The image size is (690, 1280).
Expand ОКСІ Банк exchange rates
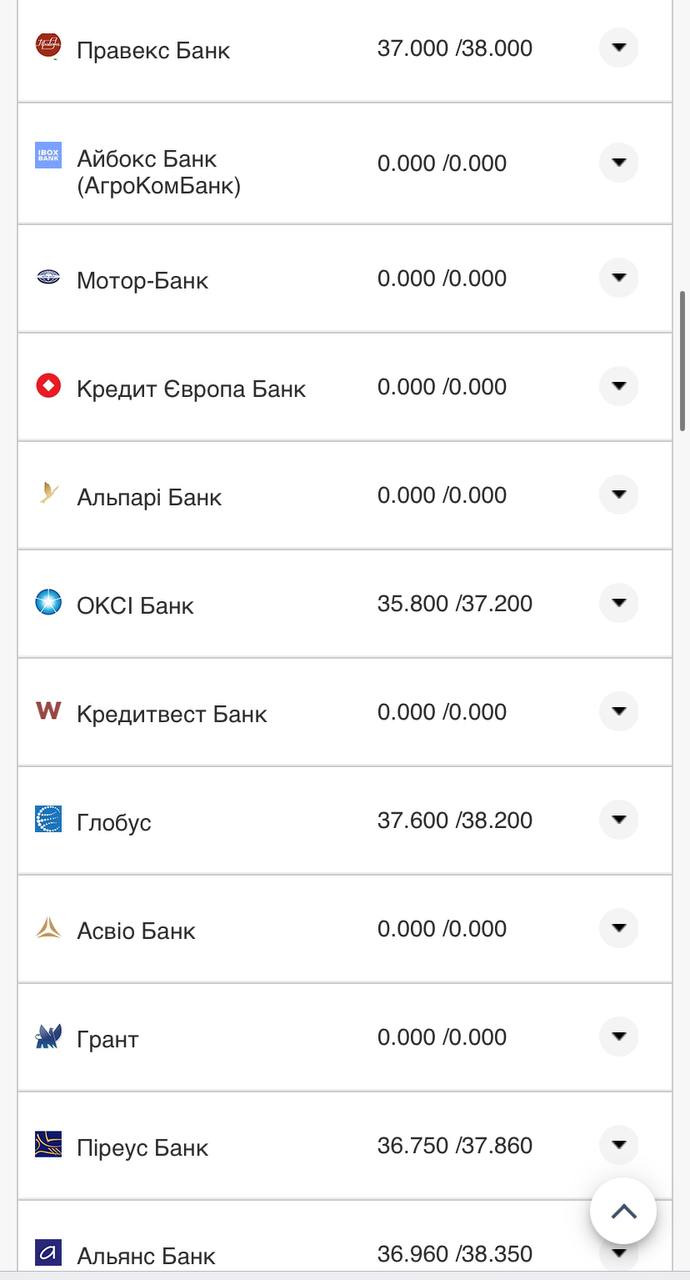pyautogui.click(x=618, y=603)
